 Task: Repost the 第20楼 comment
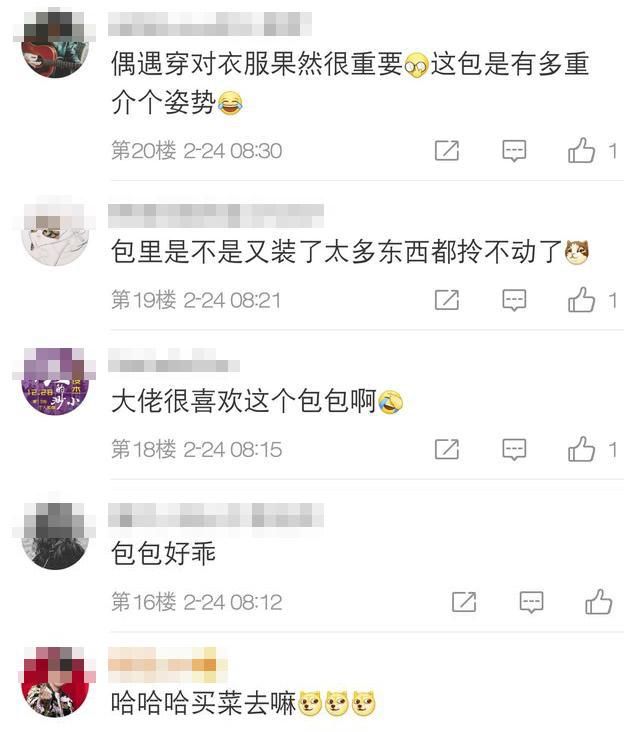point(447,151)
